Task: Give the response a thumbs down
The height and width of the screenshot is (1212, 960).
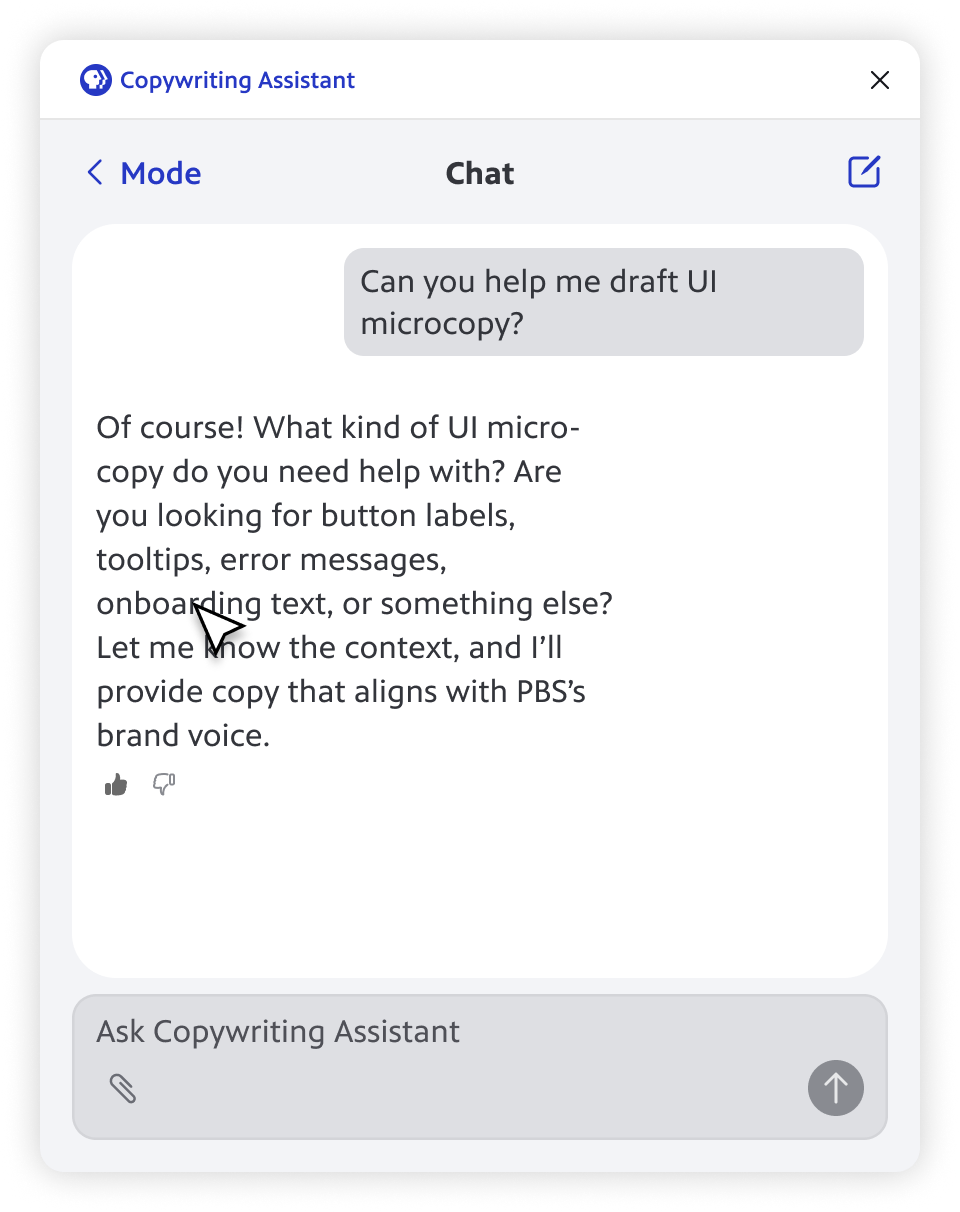Action: pyautogui.click(x=164, y=785)
